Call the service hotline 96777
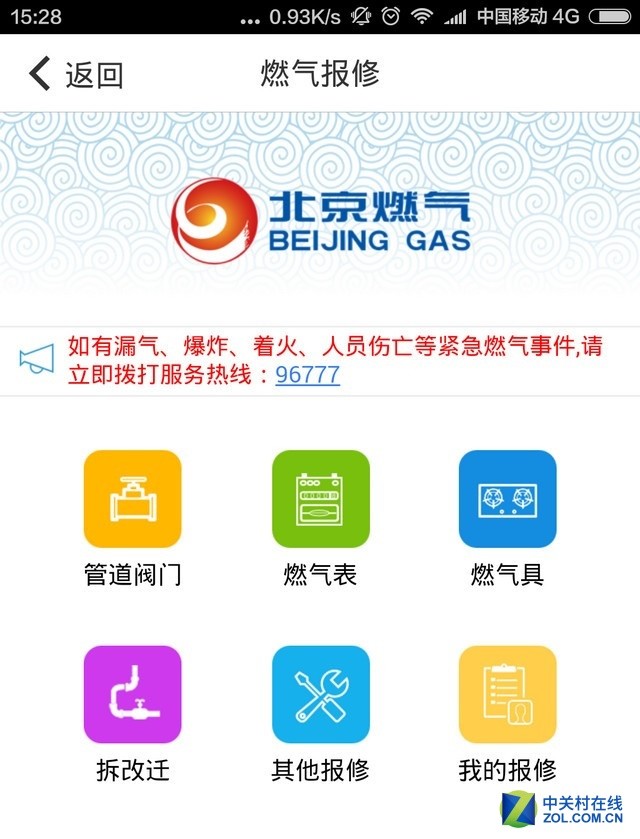Screen dimensions: 640x839 307,375
